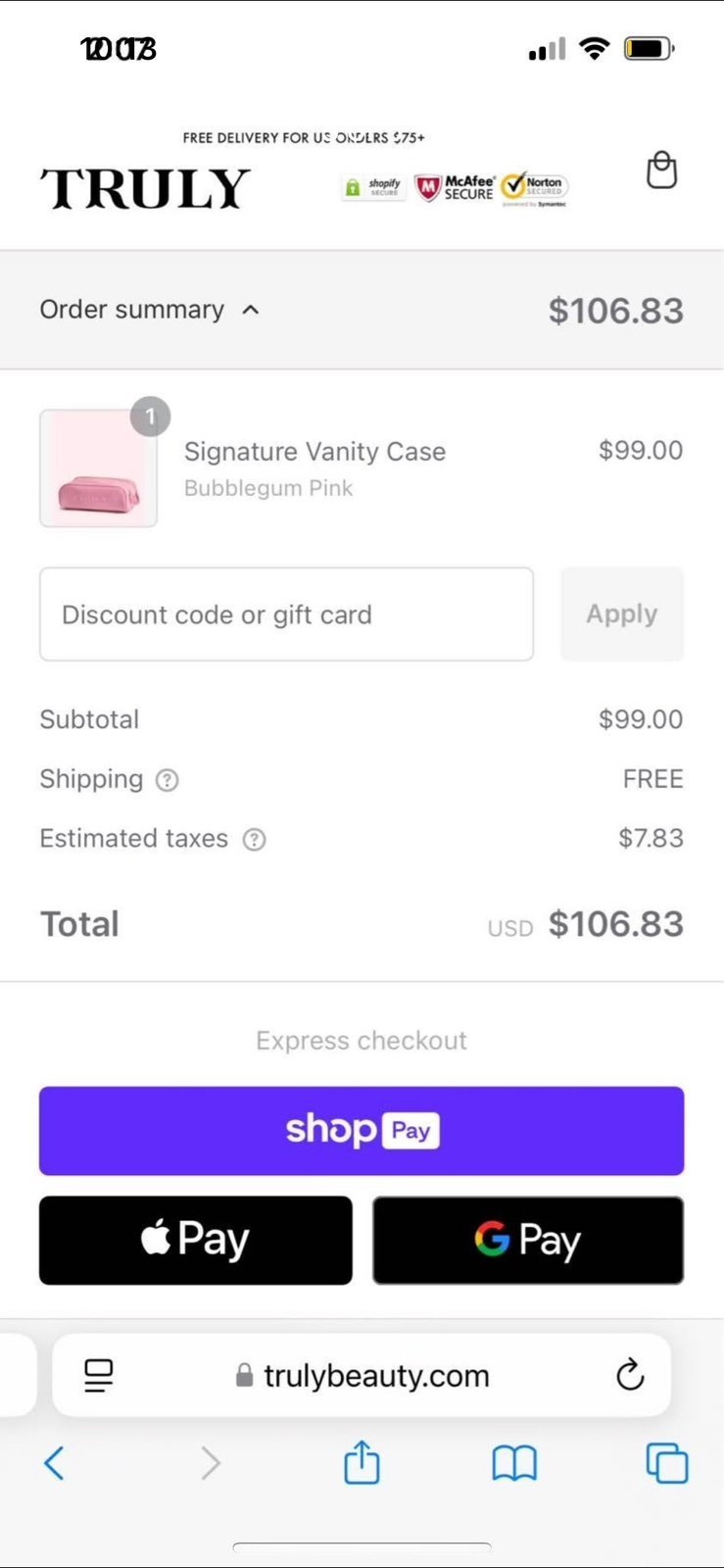
Task: View open Safari tabs
Action: click(x=667, y=1464)
